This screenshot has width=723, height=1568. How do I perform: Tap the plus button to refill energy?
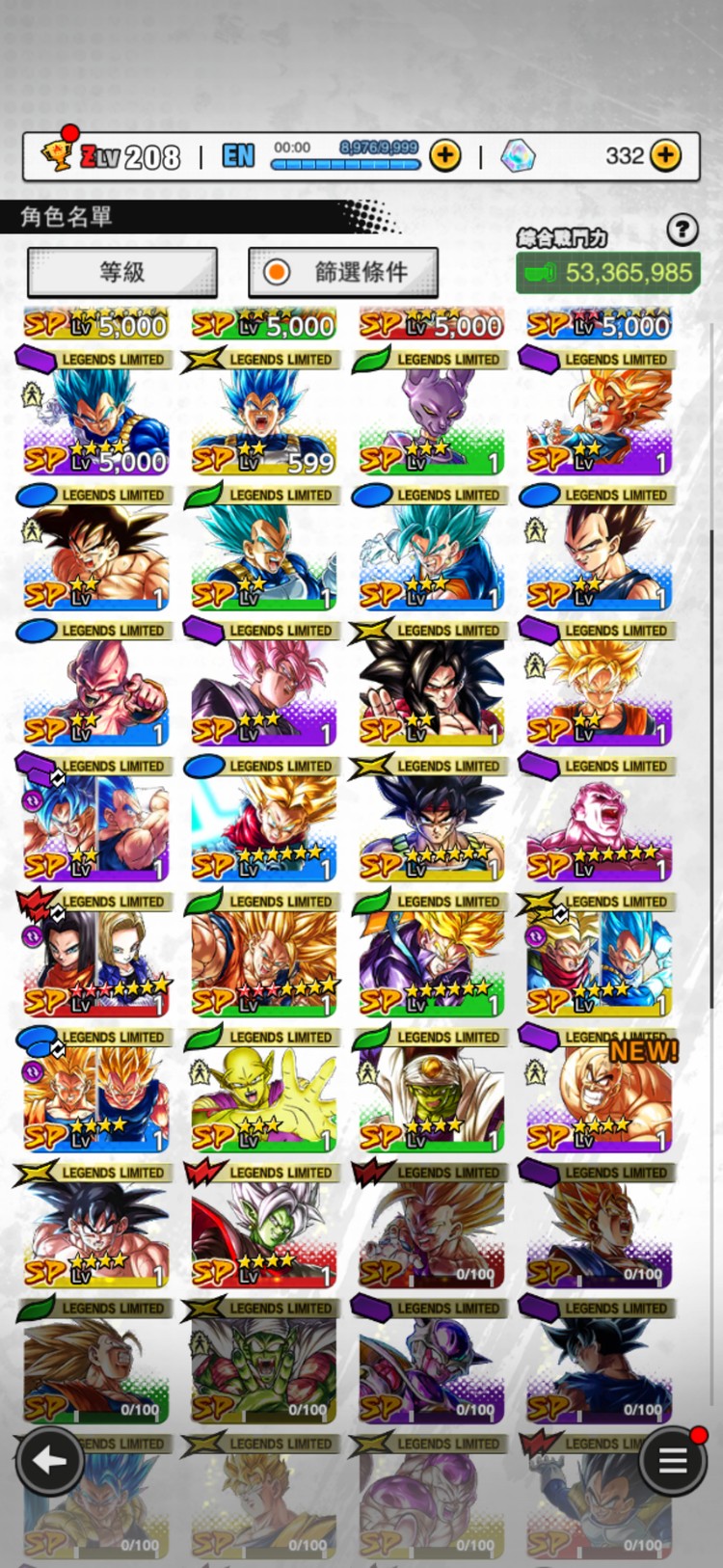coord(444,155)
